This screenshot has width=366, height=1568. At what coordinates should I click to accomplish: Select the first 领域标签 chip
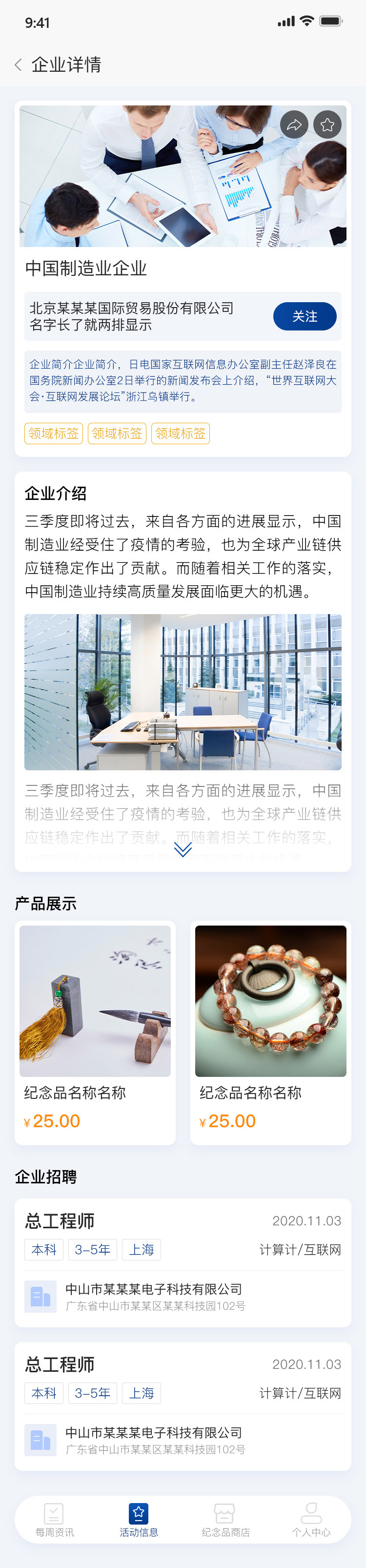pyautogui.click(x=54, y=433)
